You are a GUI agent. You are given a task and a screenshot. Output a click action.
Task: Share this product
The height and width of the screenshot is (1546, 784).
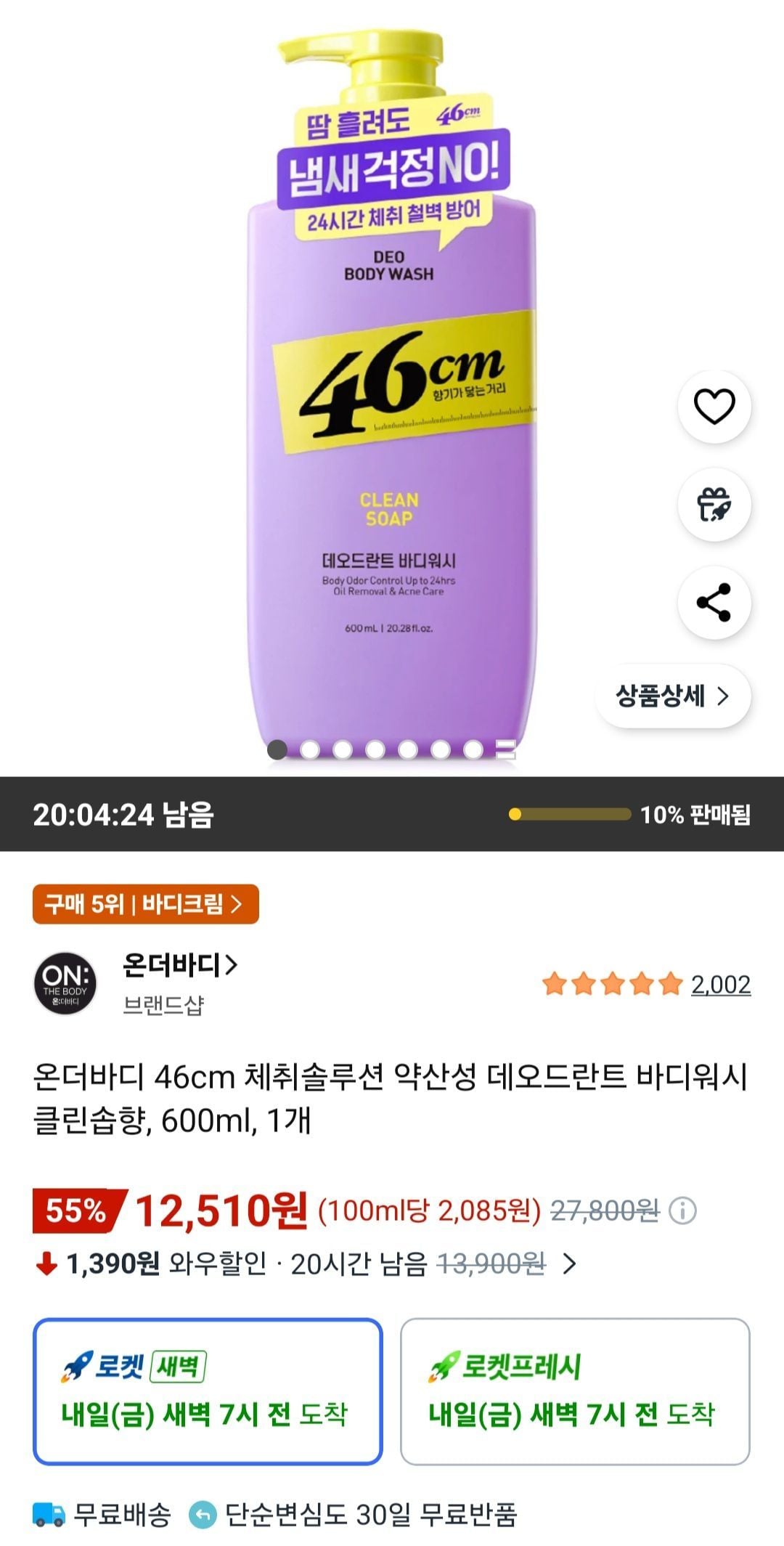714,603
